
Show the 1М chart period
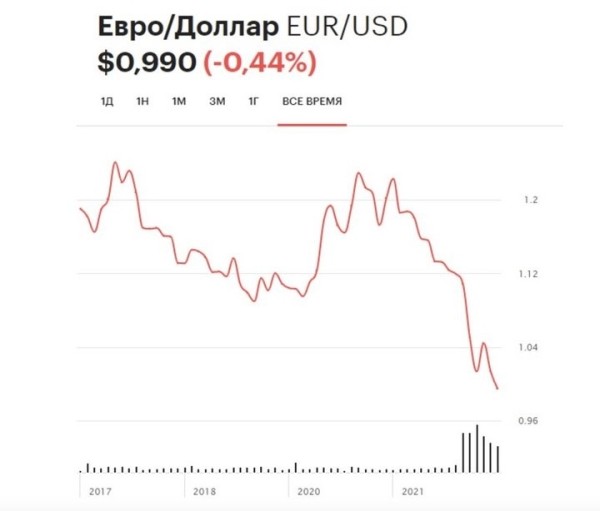179,102
